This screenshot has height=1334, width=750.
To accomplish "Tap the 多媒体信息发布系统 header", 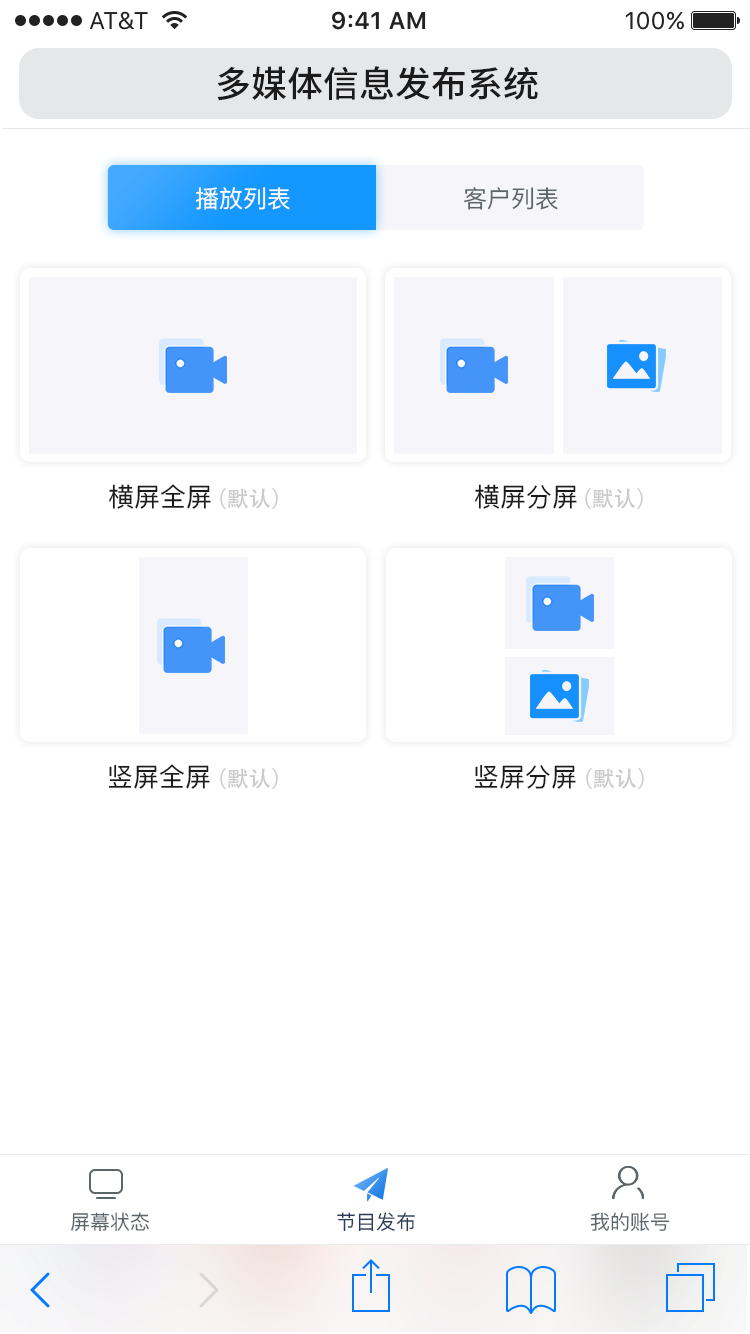I will click(x=375, y=84).
